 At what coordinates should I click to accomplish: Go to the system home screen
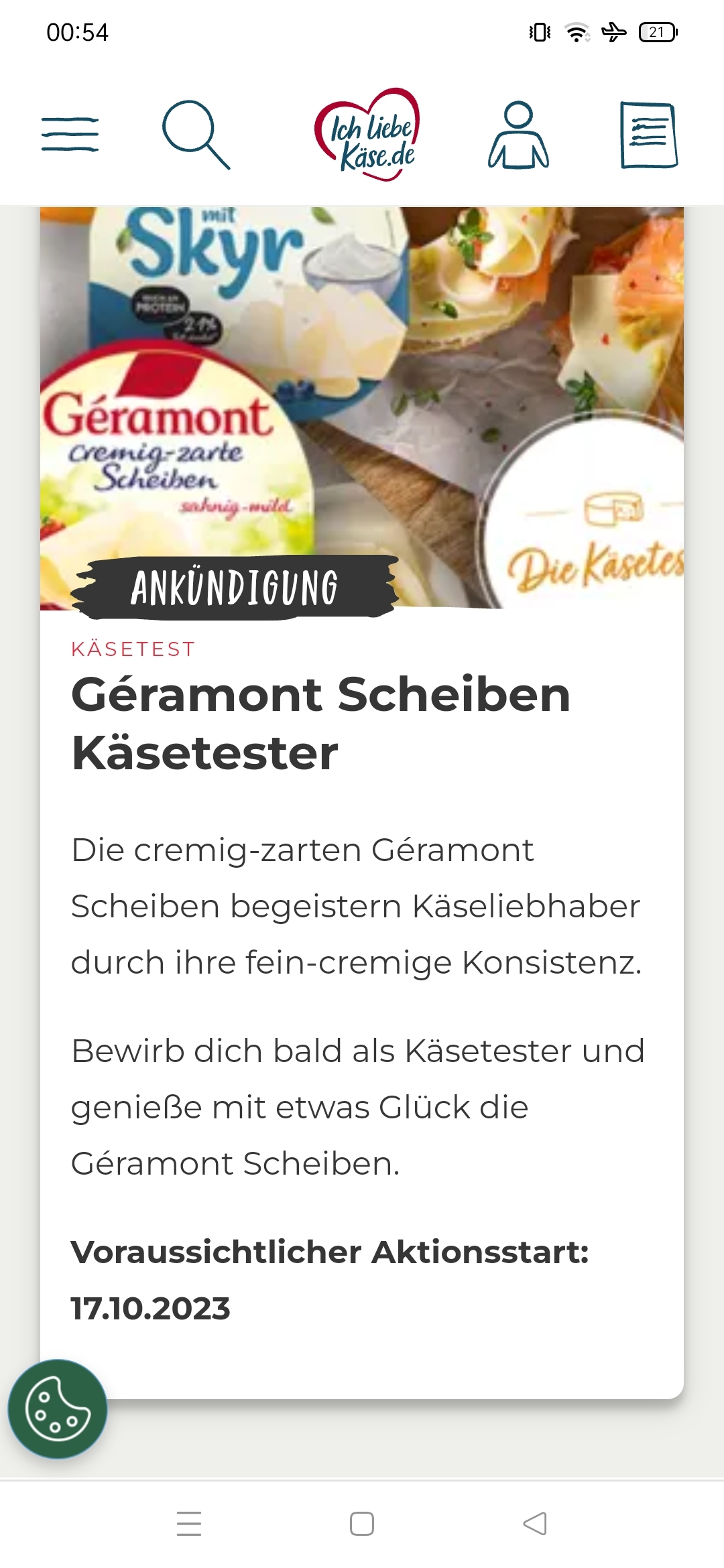(x=362, y=1523)
